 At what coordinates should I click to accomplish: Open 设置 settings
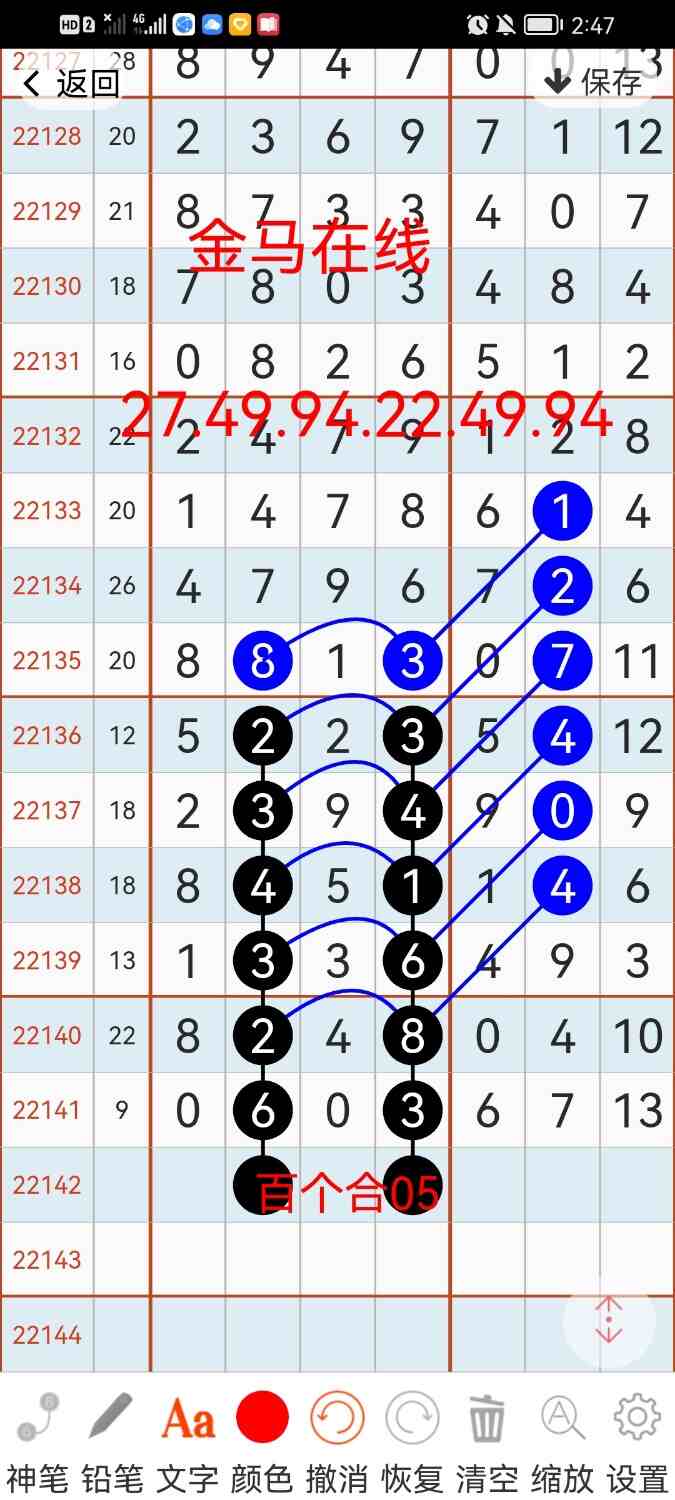[x=637, y=1438]
